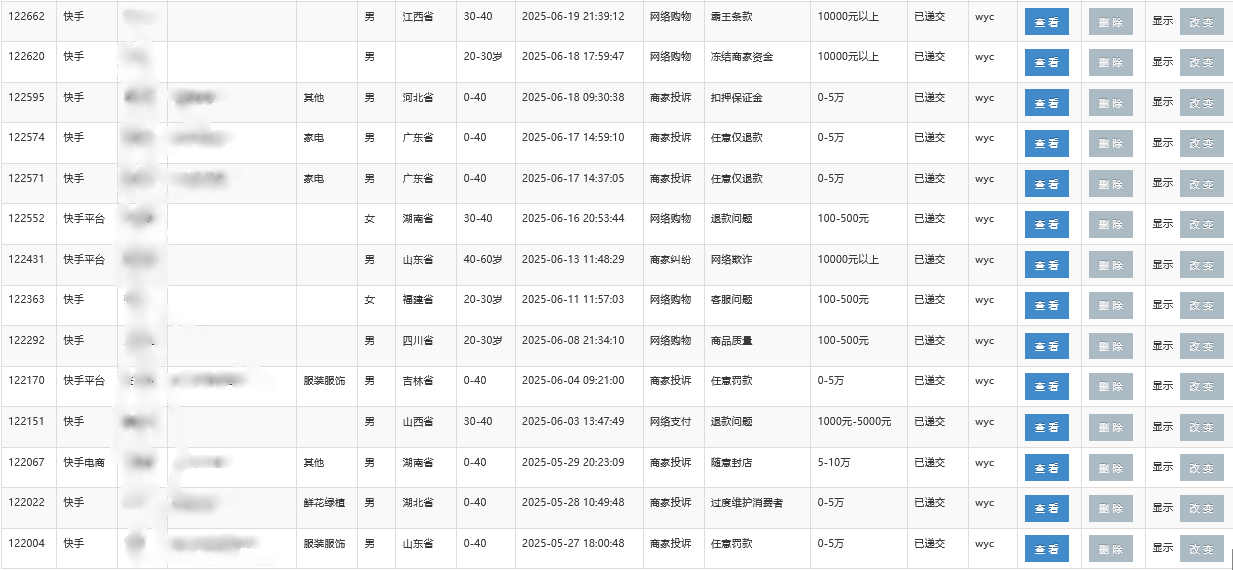Delete row 122170

1110,387
